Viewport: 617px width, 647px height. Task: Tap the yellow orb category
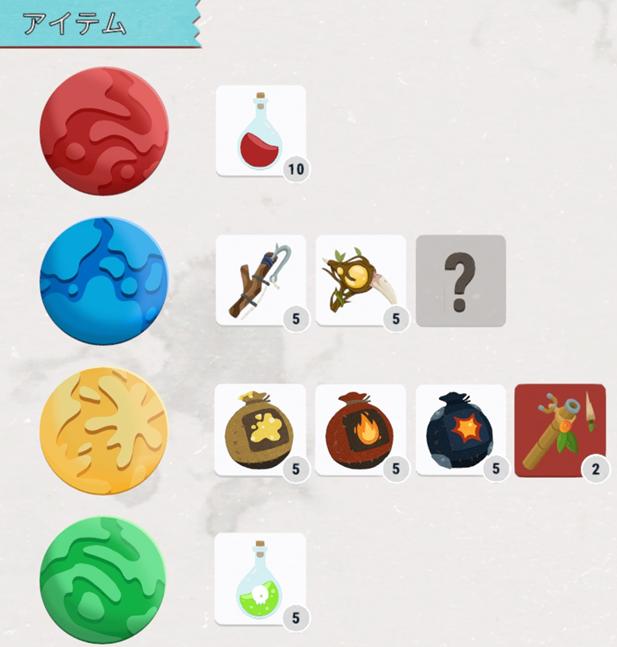pyautogui.click(x=104, y=431)
